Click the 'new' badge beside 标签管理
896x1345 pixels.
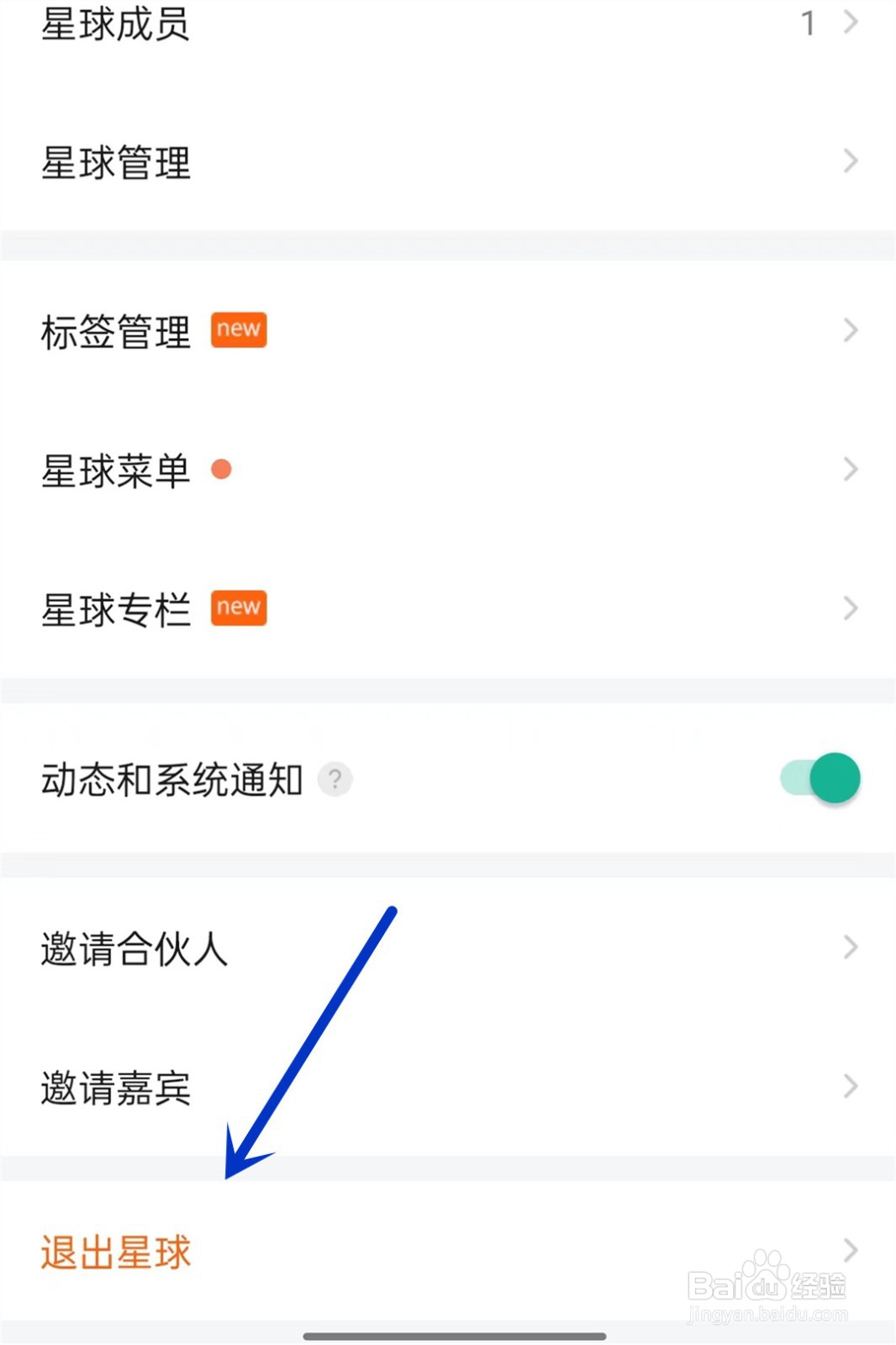pos(239,330)
